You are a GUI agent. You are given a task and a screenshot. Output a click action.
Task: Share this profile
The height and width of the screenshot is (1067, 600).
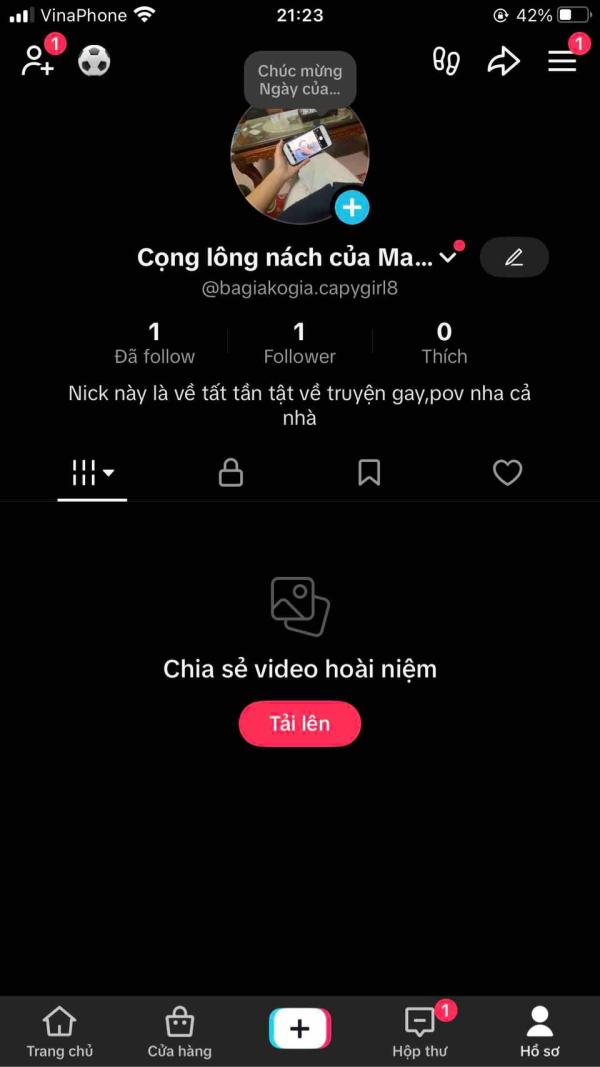pos(503,62)
